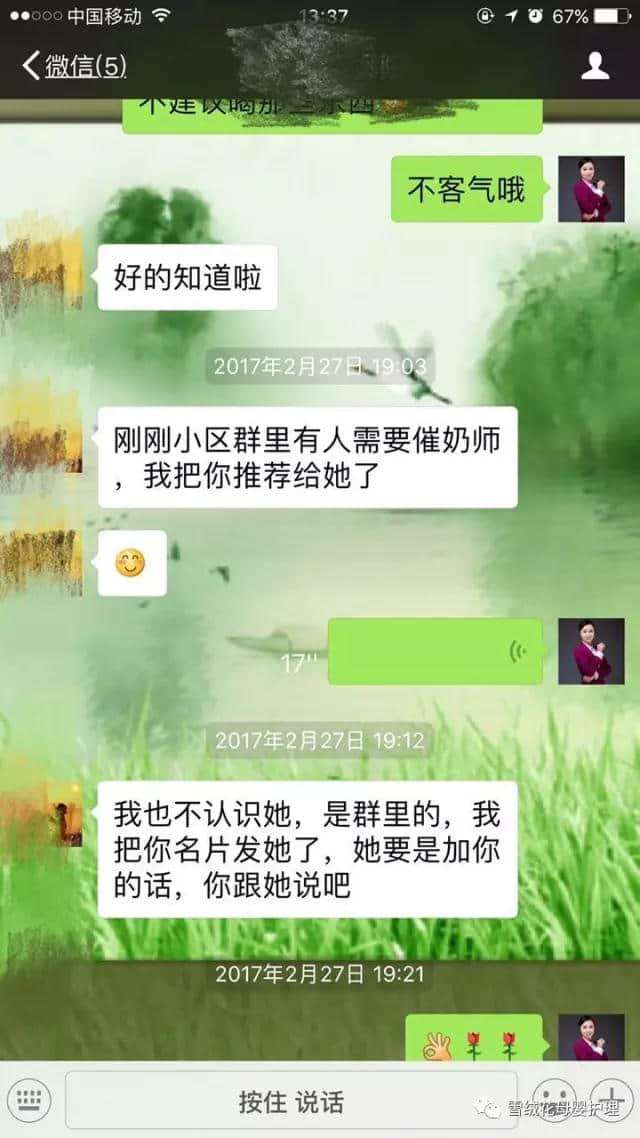
Task: Open the contact's avatar beside 好的知道啦
Action: coord(42,270)
